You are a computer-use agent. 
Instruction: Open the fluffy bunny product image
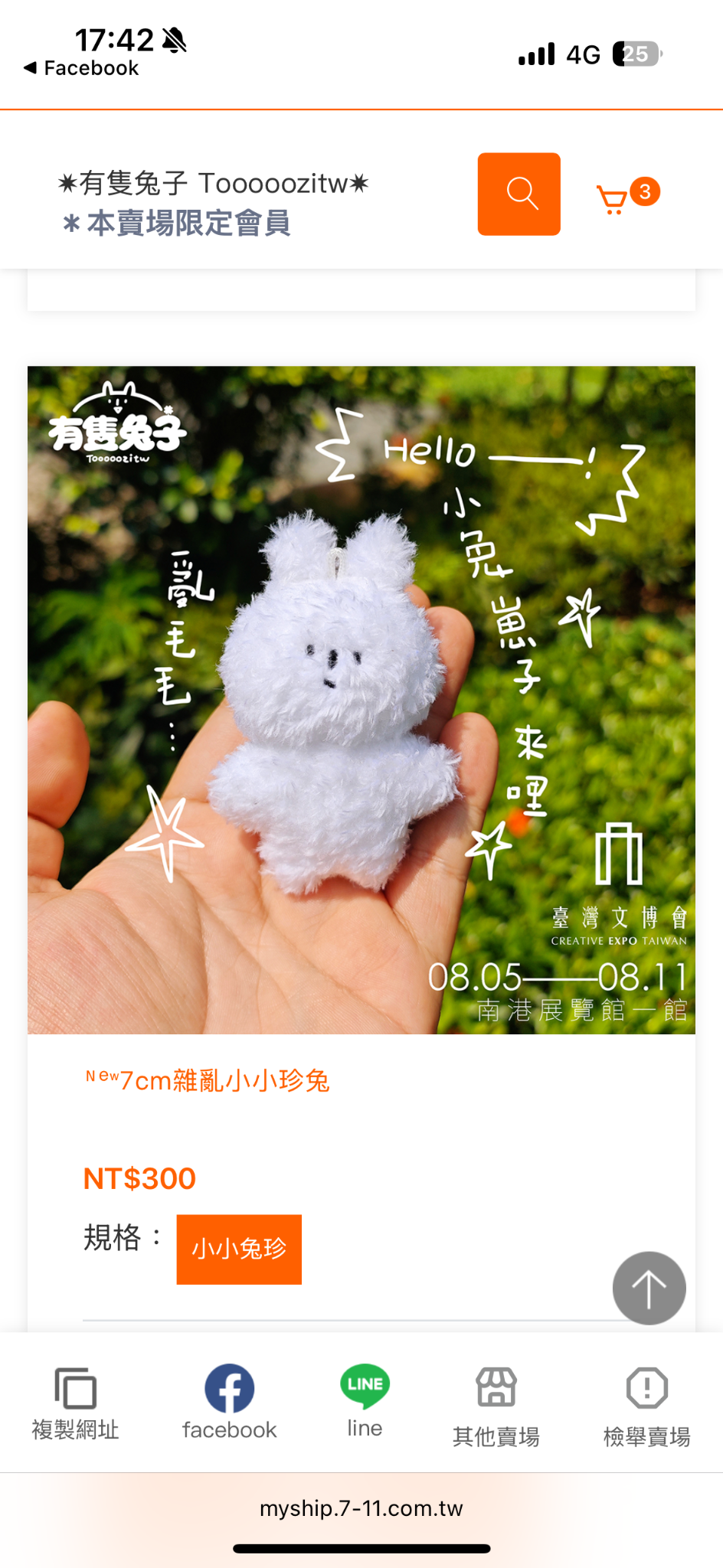click(361, 700)
